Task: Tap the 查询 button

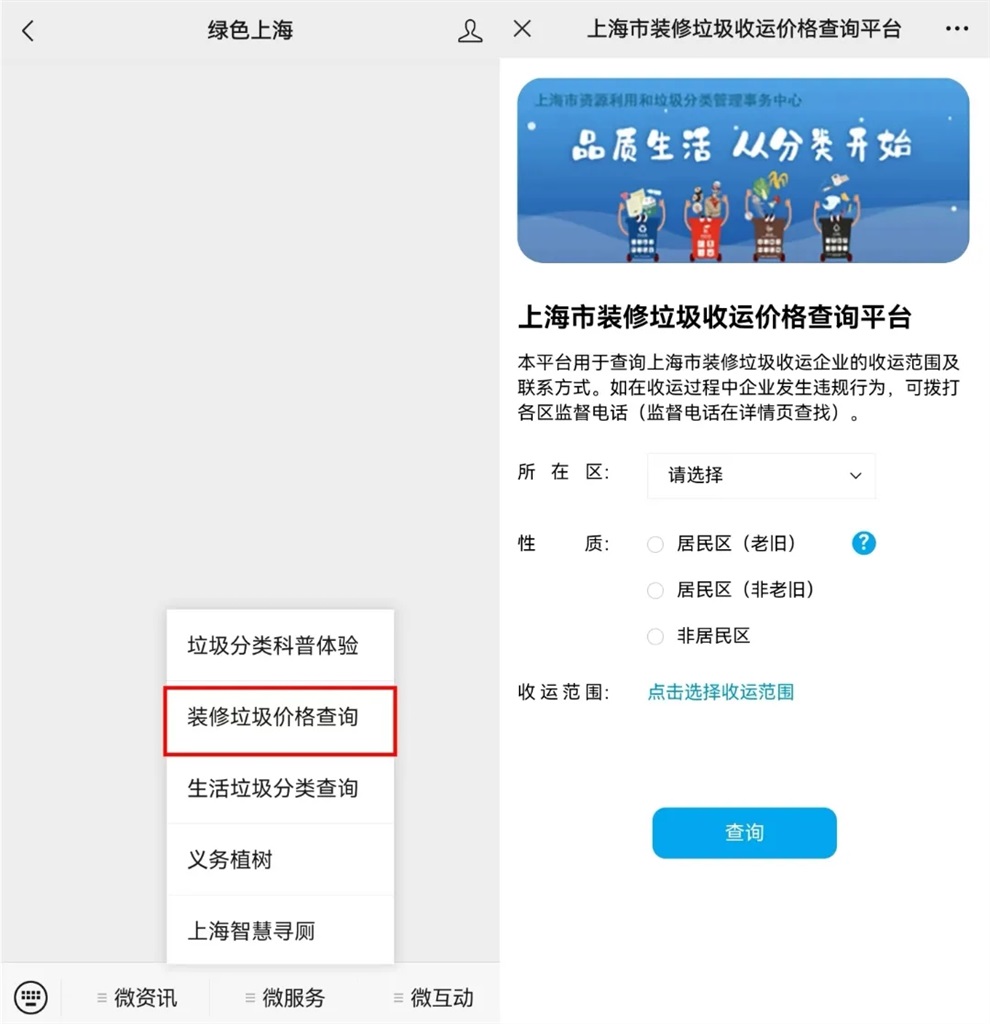Action: (744, 833)
